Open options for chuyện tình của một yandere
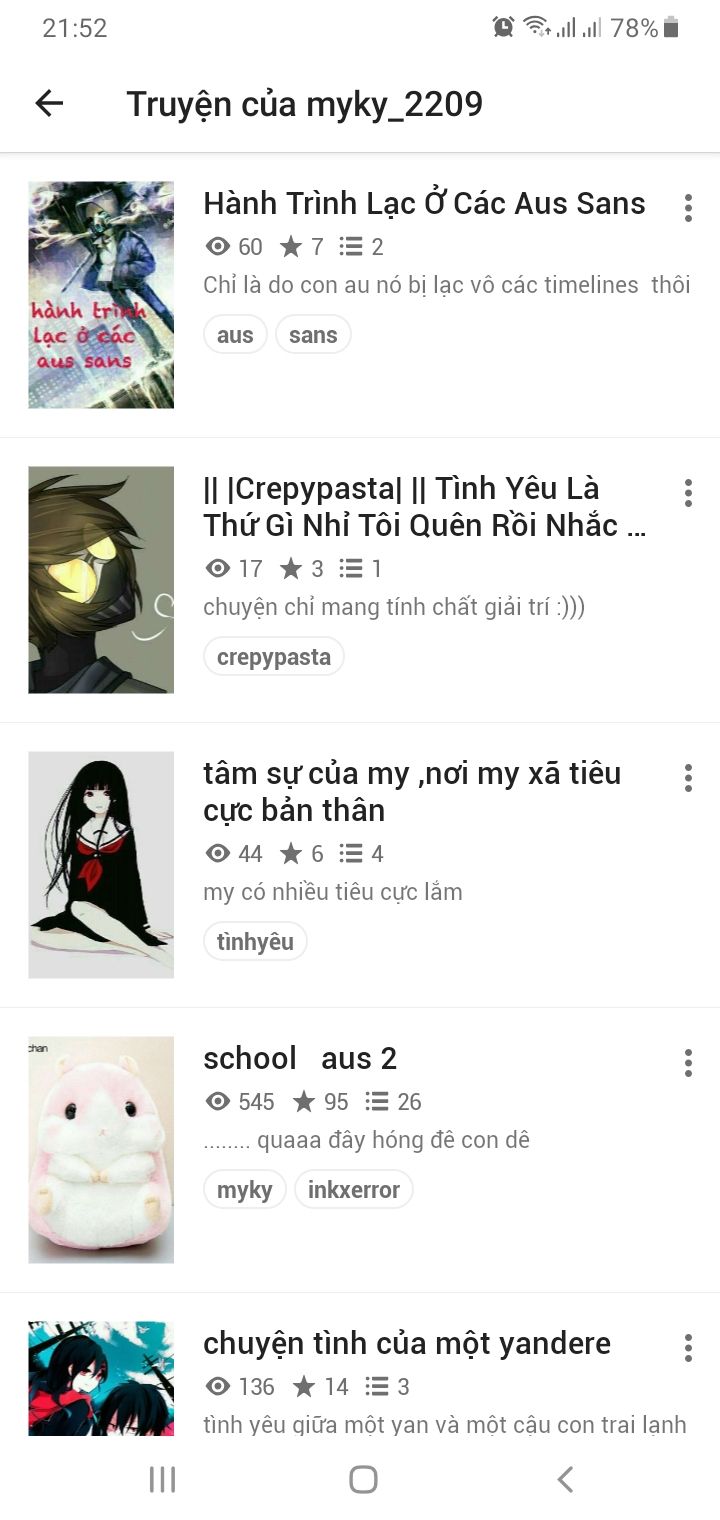 click(x=688, y=1348)
